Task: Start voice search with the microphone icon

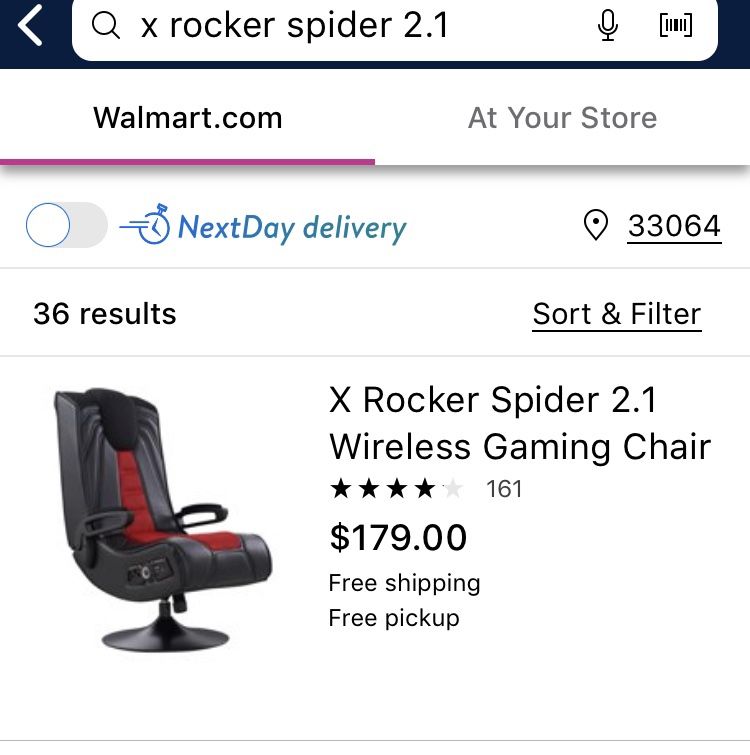Action: (607, 27)
